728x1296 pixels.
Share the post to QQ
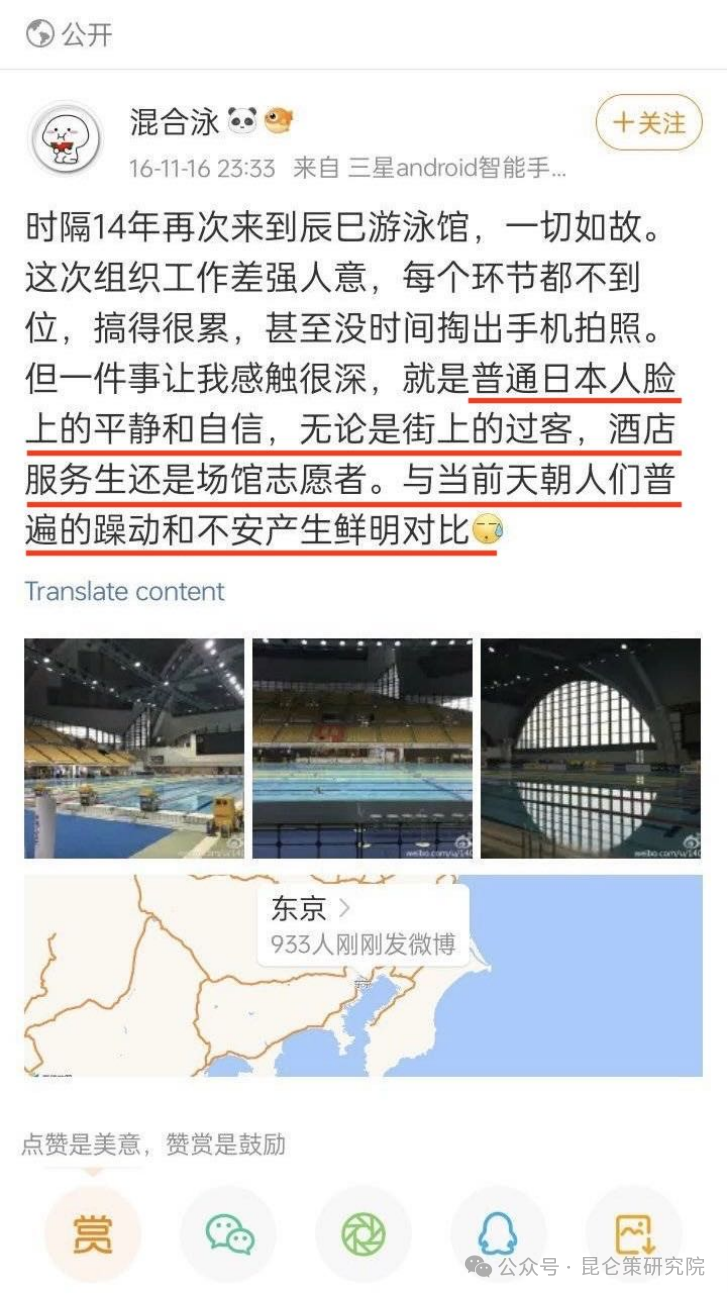(497, 1234)
